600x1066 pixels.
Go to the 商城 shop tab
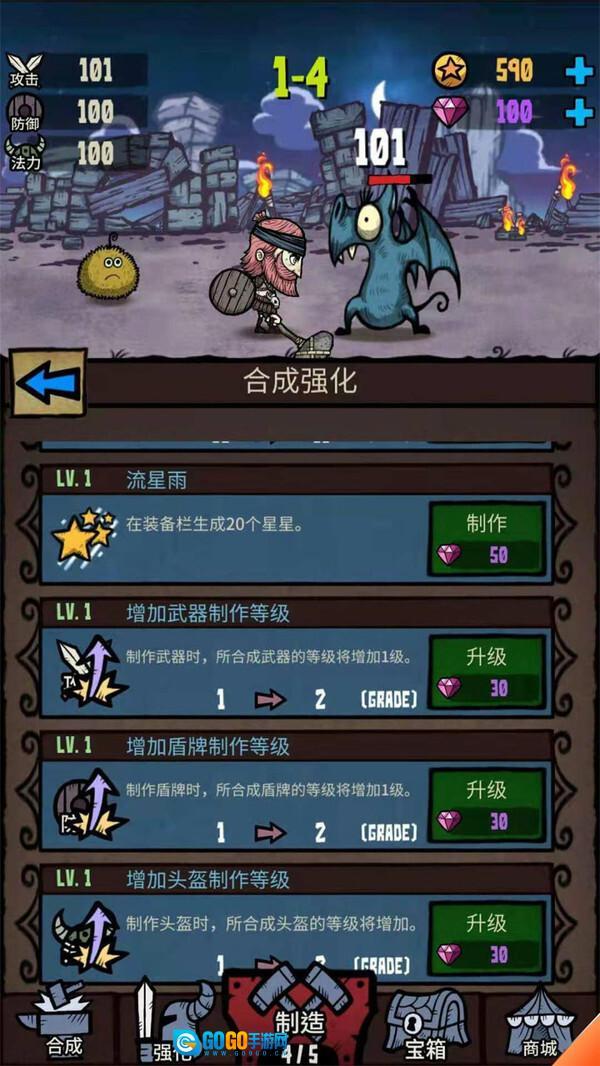[540, 1022]
